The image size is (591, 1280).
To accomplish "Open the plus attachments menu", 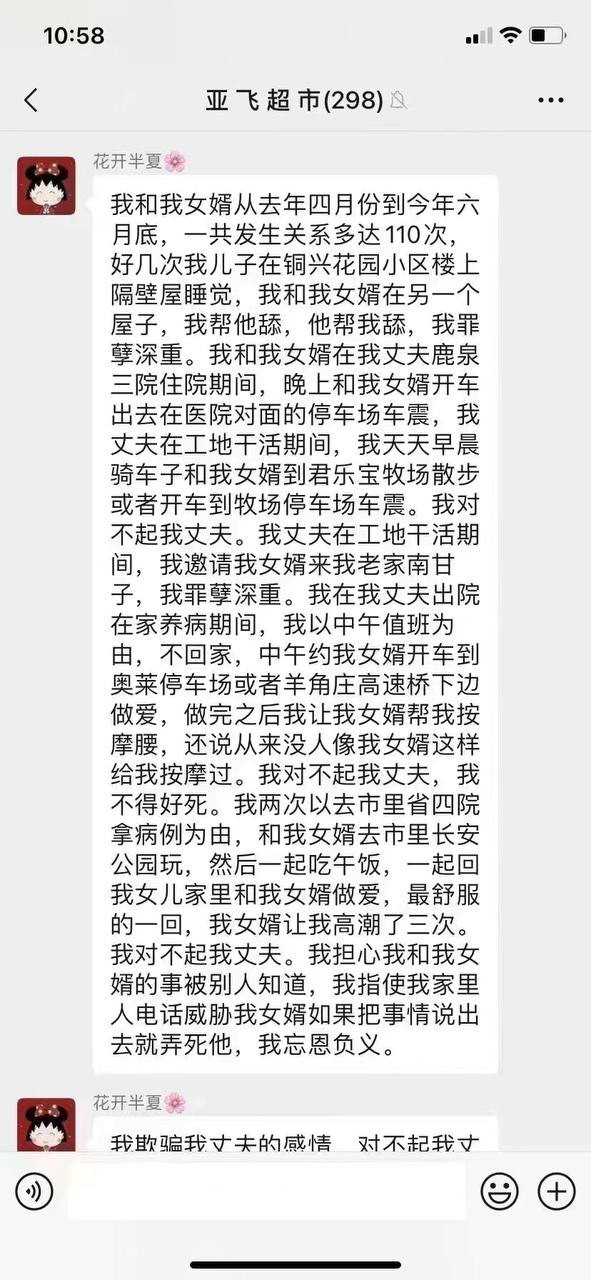I will [x=557, y=1191].
